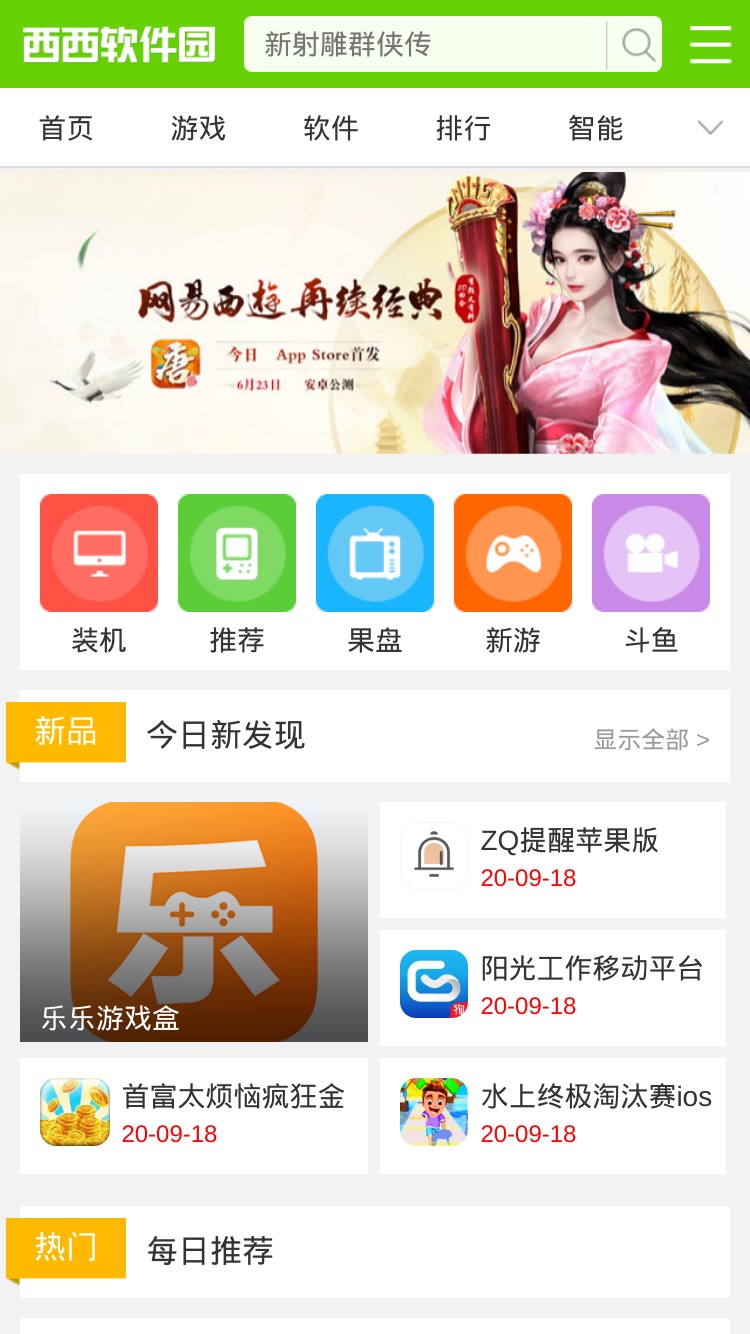Expand the navigation categories chevron
Viewport: 750px width, 1334px height.
tap(710, 128)
